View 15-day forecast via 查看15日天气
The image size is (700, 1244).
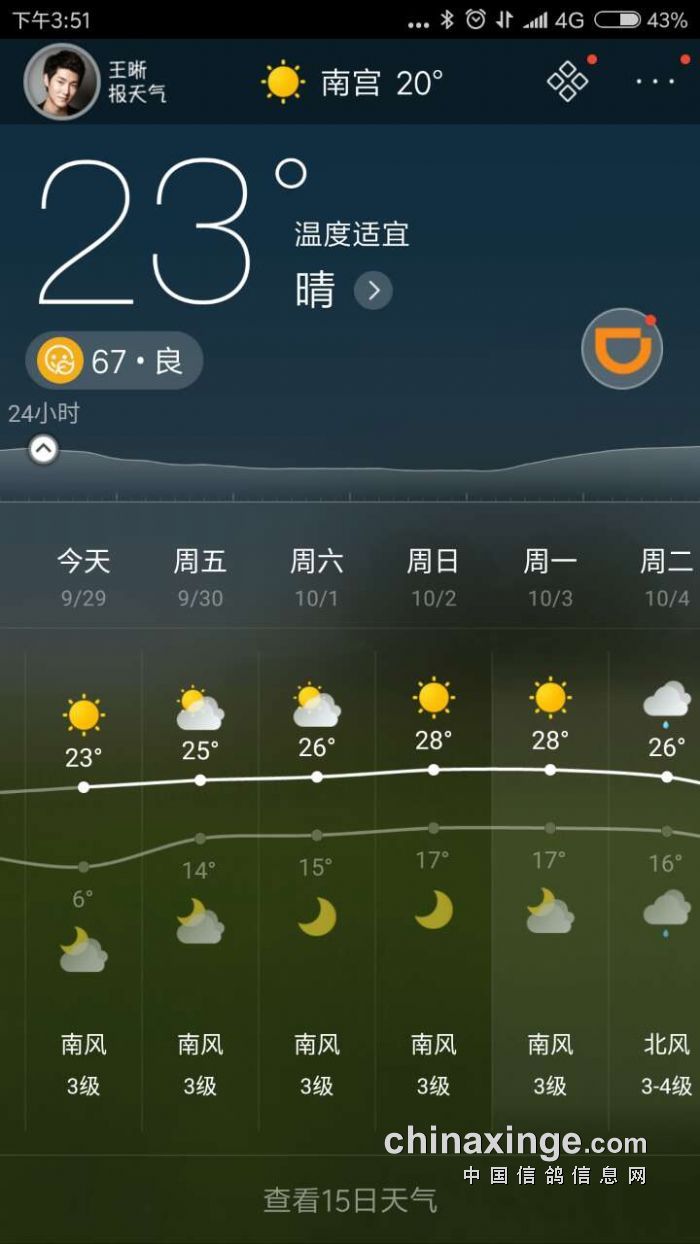[x=350, y=1199]
